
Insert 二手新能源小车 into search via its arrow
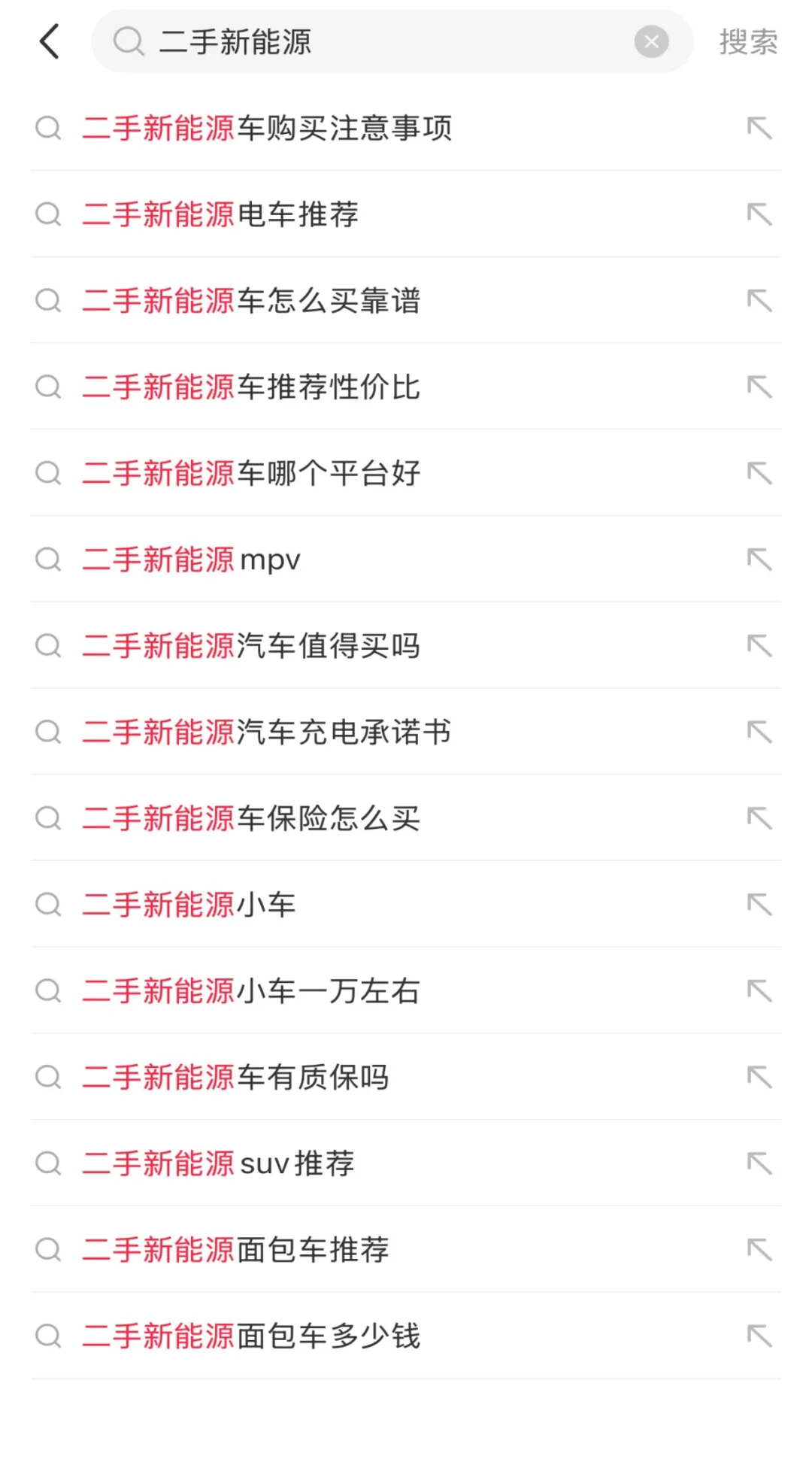tap(759, 905)
